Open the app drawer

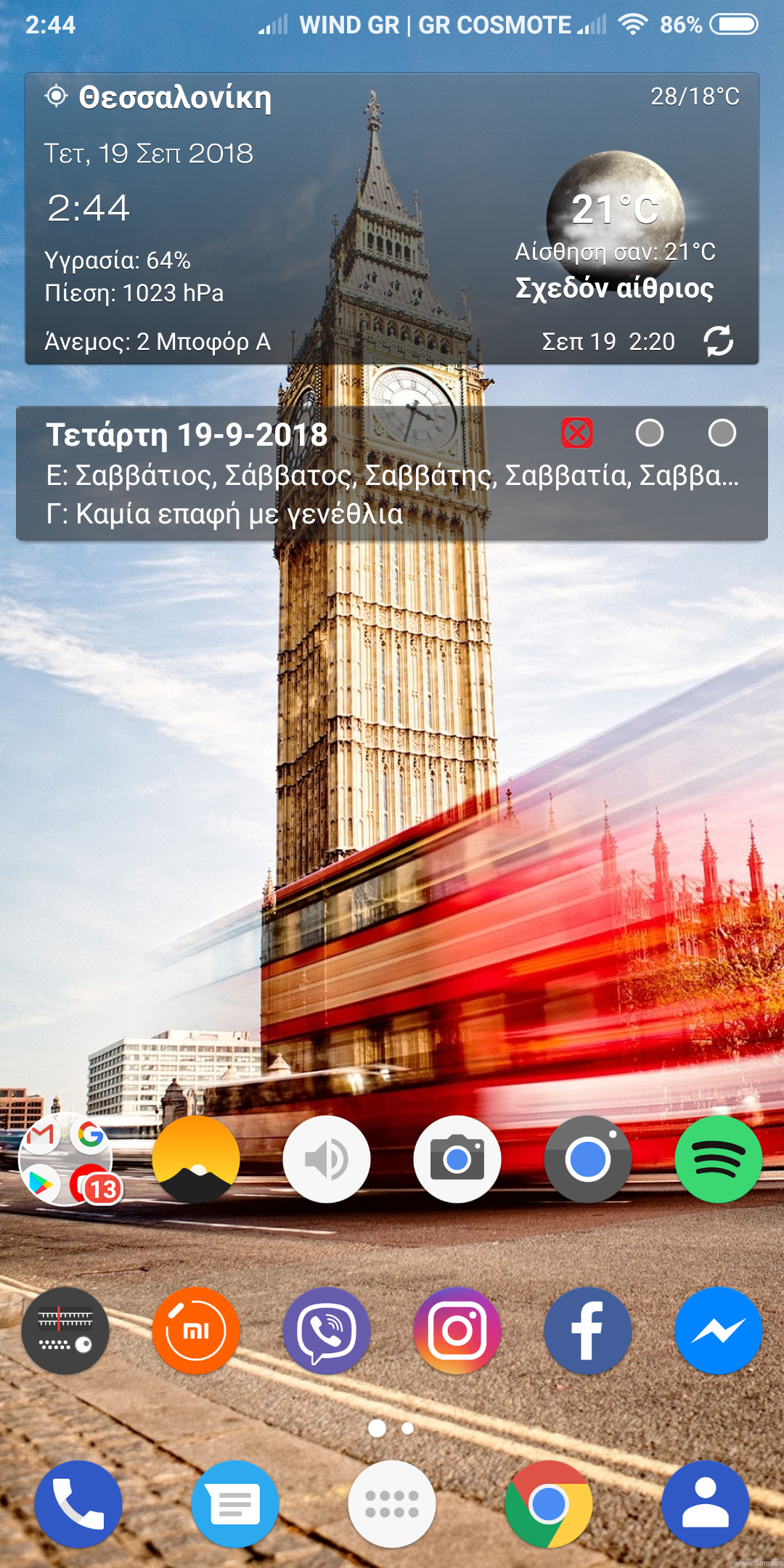[x=392, y=1504]
